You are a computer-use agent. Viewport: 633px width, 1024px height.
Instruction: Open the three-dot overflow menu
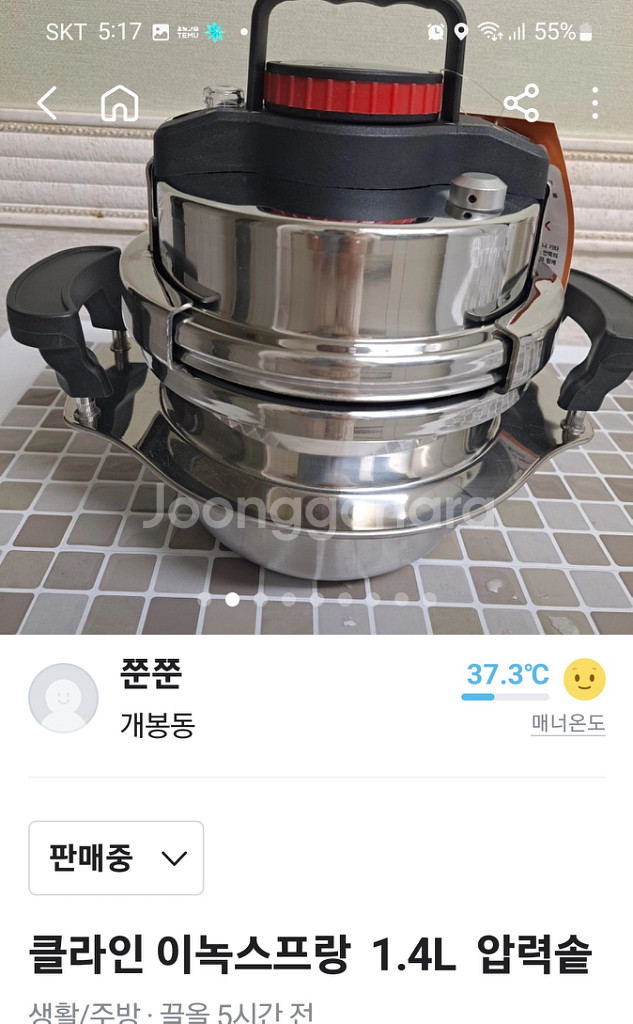pyautogui.click(x=594, y=103)
